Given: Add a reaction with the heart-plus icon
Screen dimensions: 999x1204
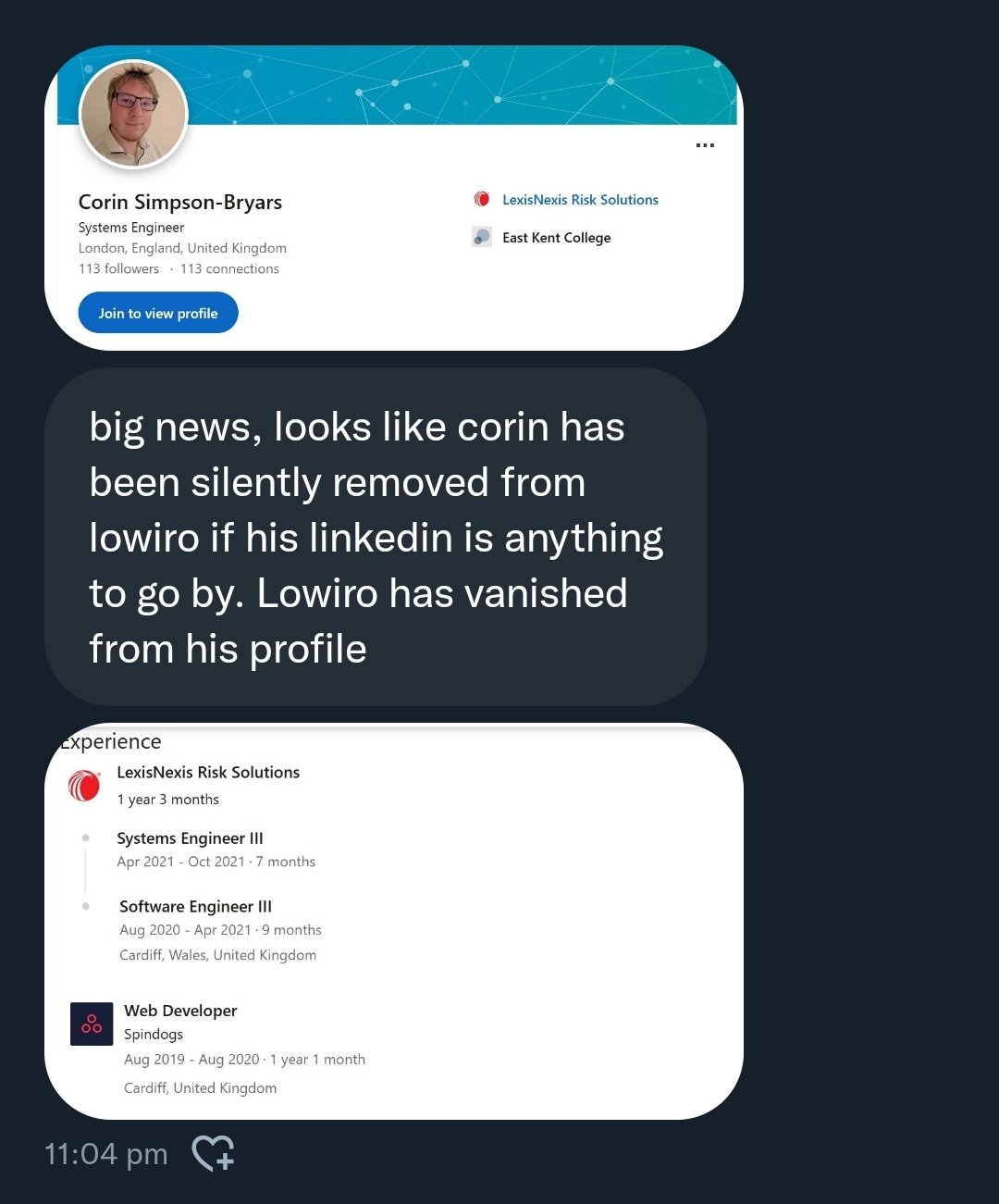Looking at the screenshot, I should (213, 1153).
